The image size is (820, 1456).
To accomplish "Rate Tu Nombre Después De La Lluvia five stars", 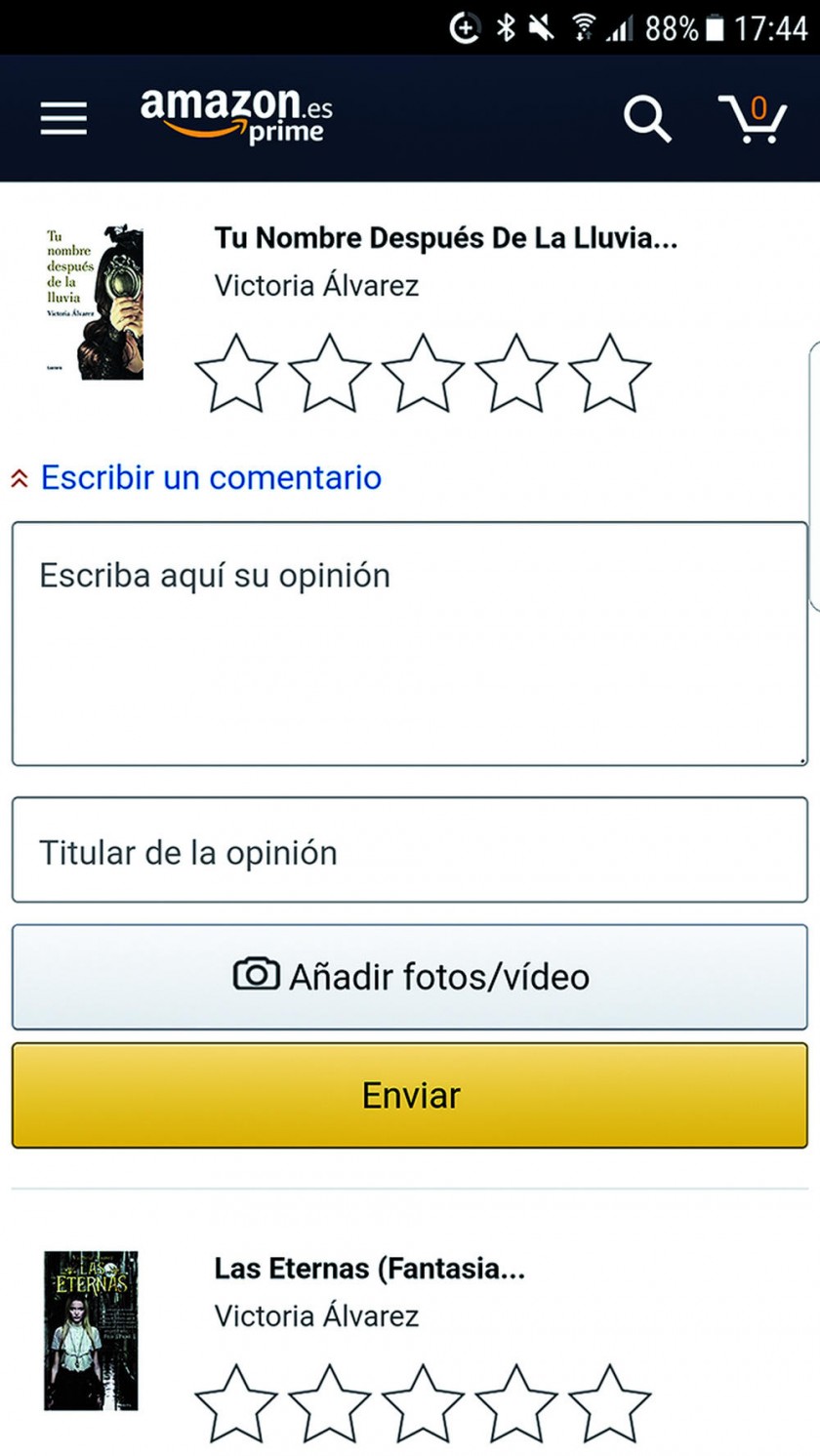I will 609,373.
